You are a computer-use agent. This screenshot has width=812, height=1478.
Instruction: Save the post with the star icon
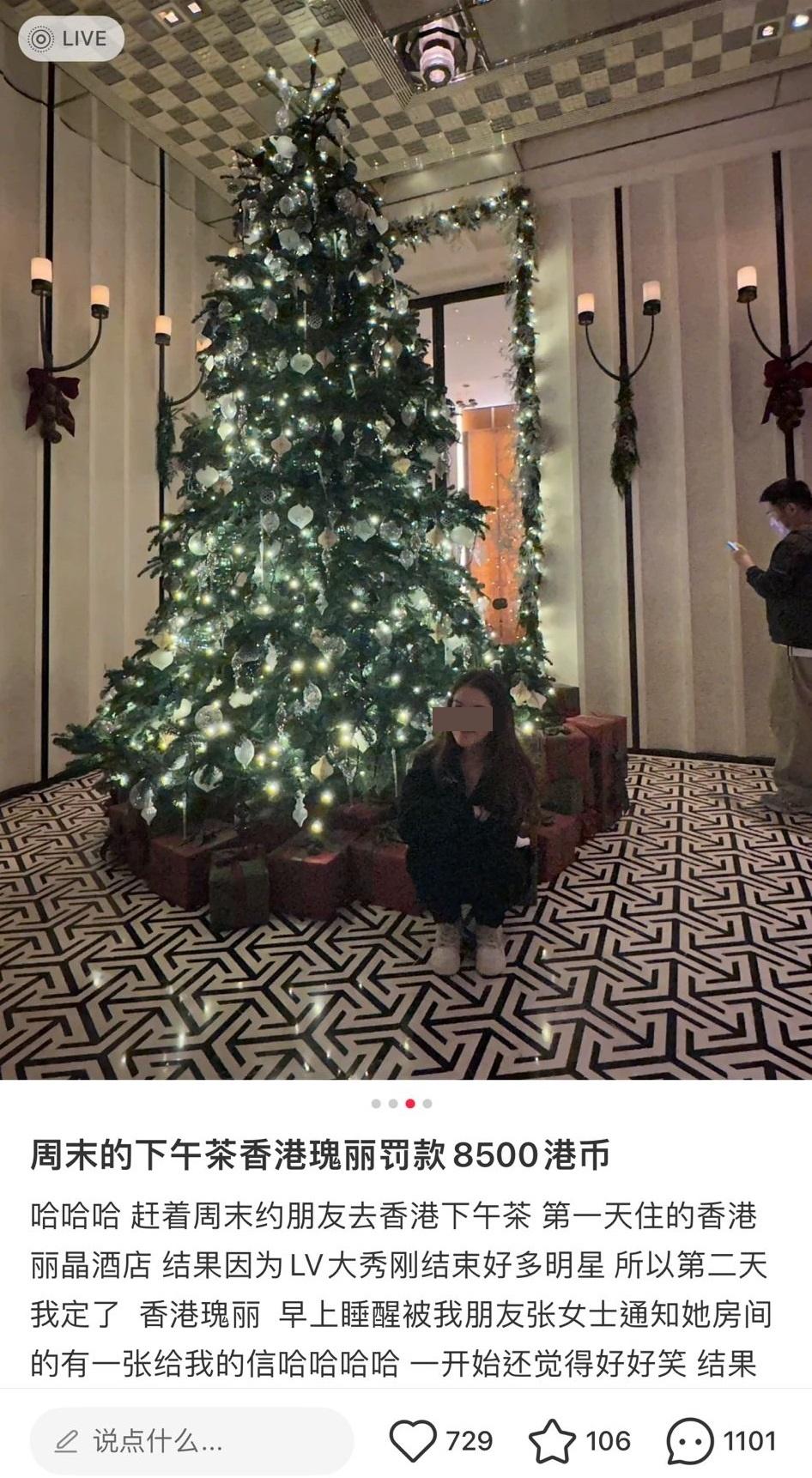(552, 1441)
